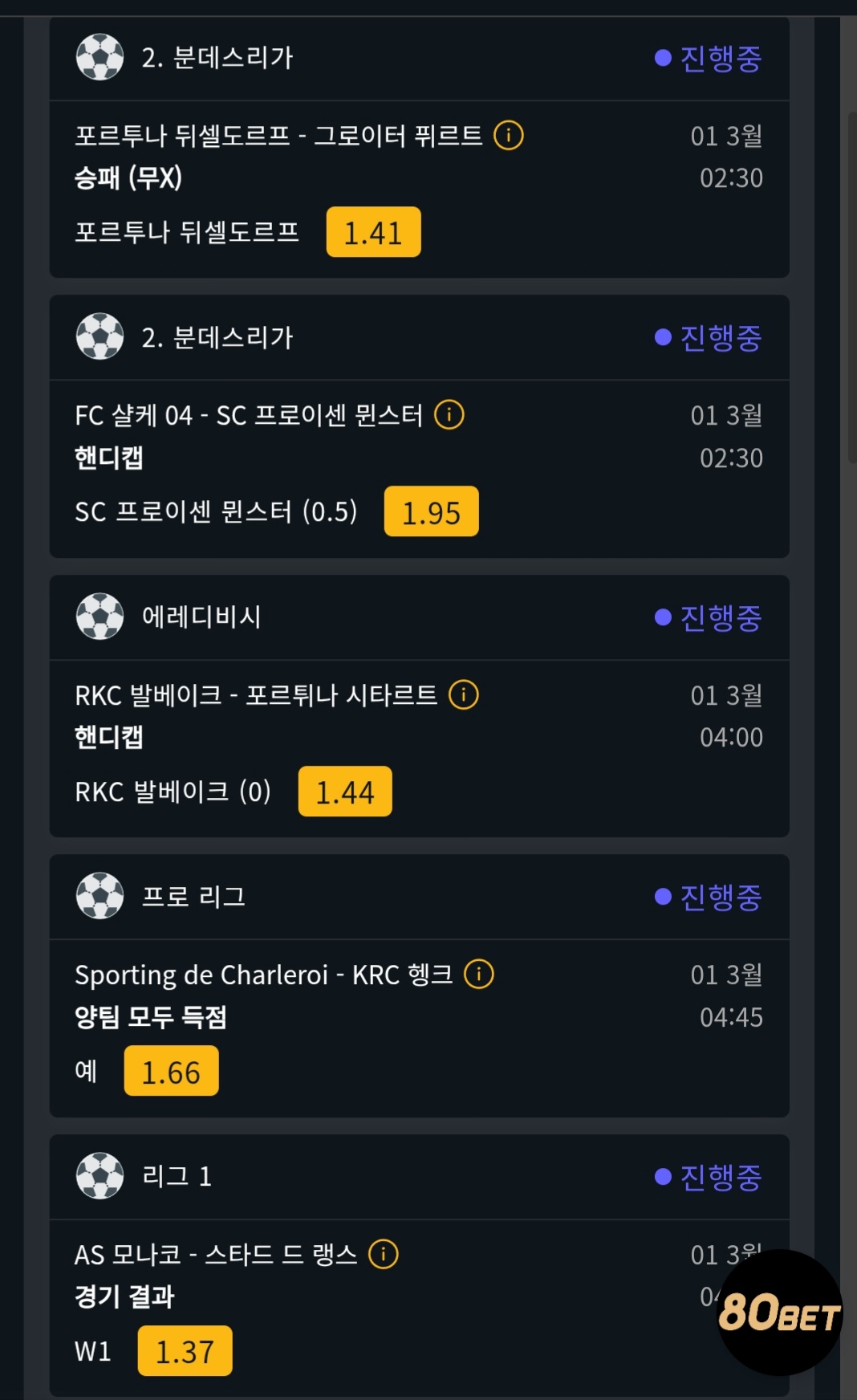Open info for 포르투나 뒤셀도르프 - 그로이터 퓌르트 match

[x=509, y=136]
